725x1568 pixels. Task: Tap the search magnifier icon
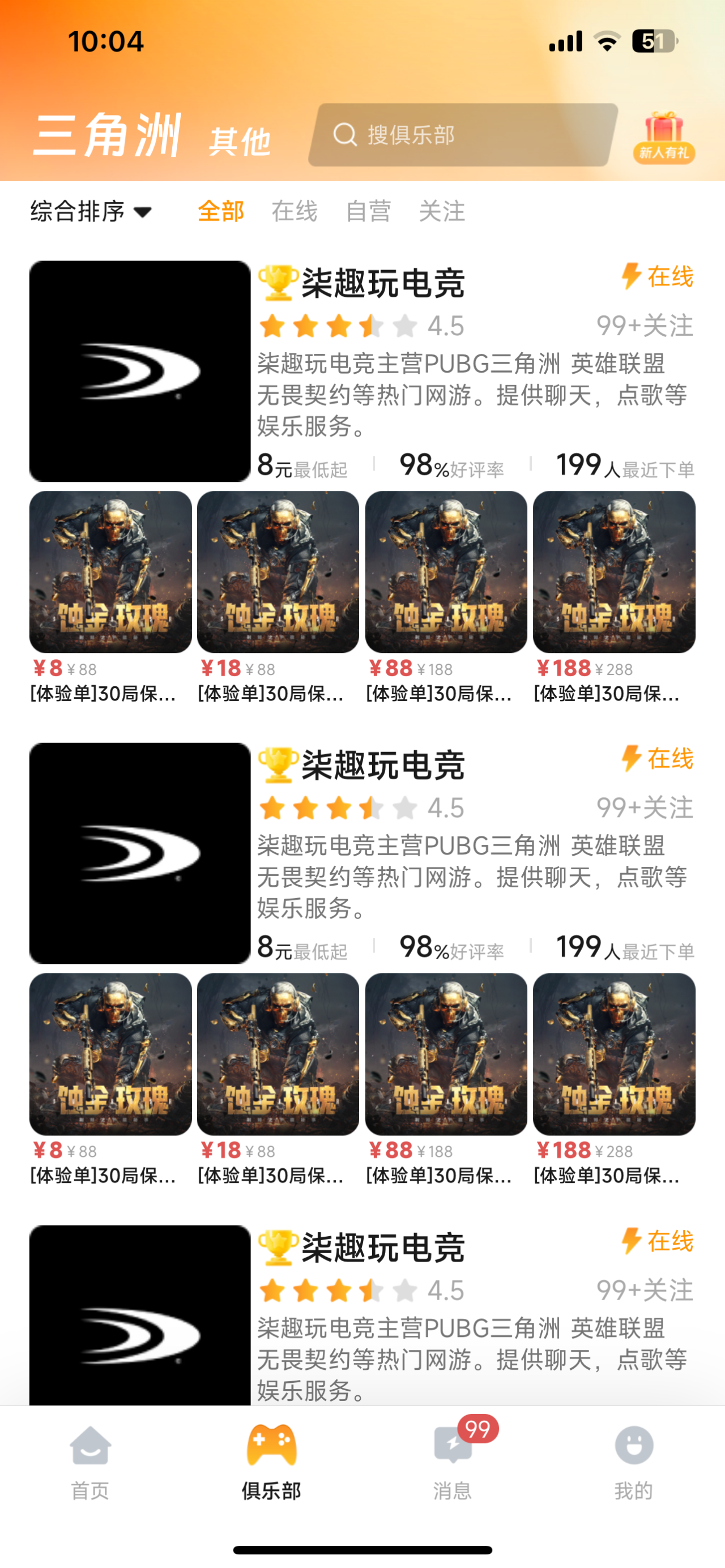344,135
